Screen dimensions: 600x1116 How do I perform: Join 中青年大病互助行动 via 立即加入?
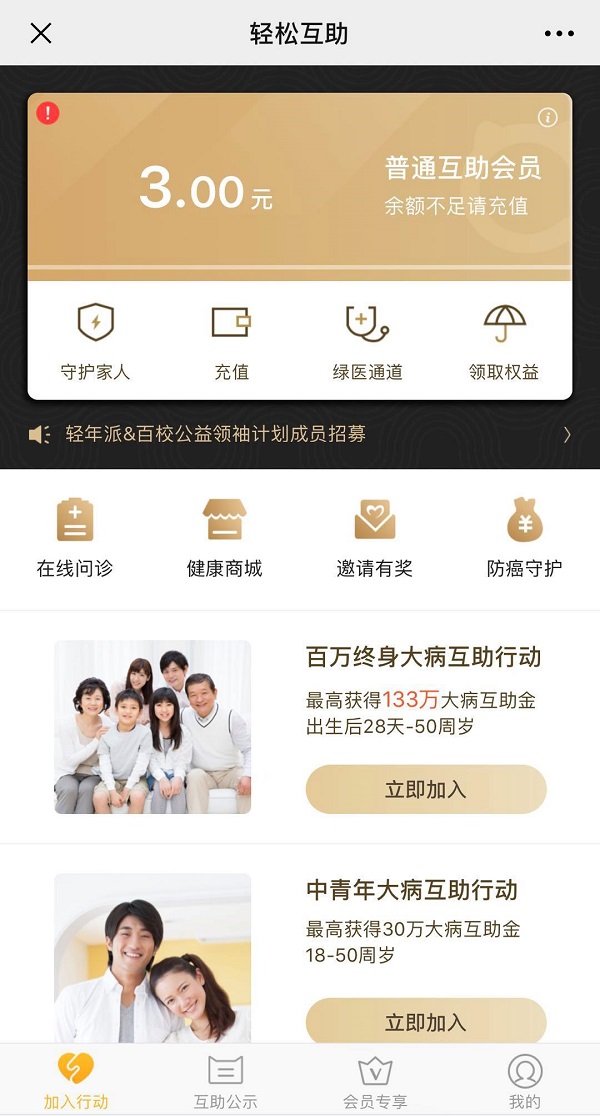coord(426,1021)
